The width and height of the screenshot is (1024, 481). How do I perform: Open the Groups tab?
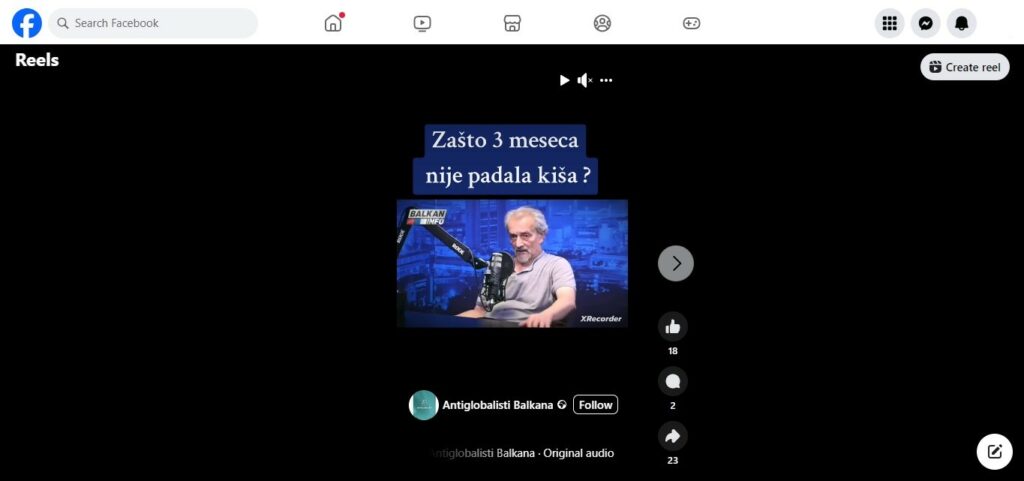coord(602,23)
